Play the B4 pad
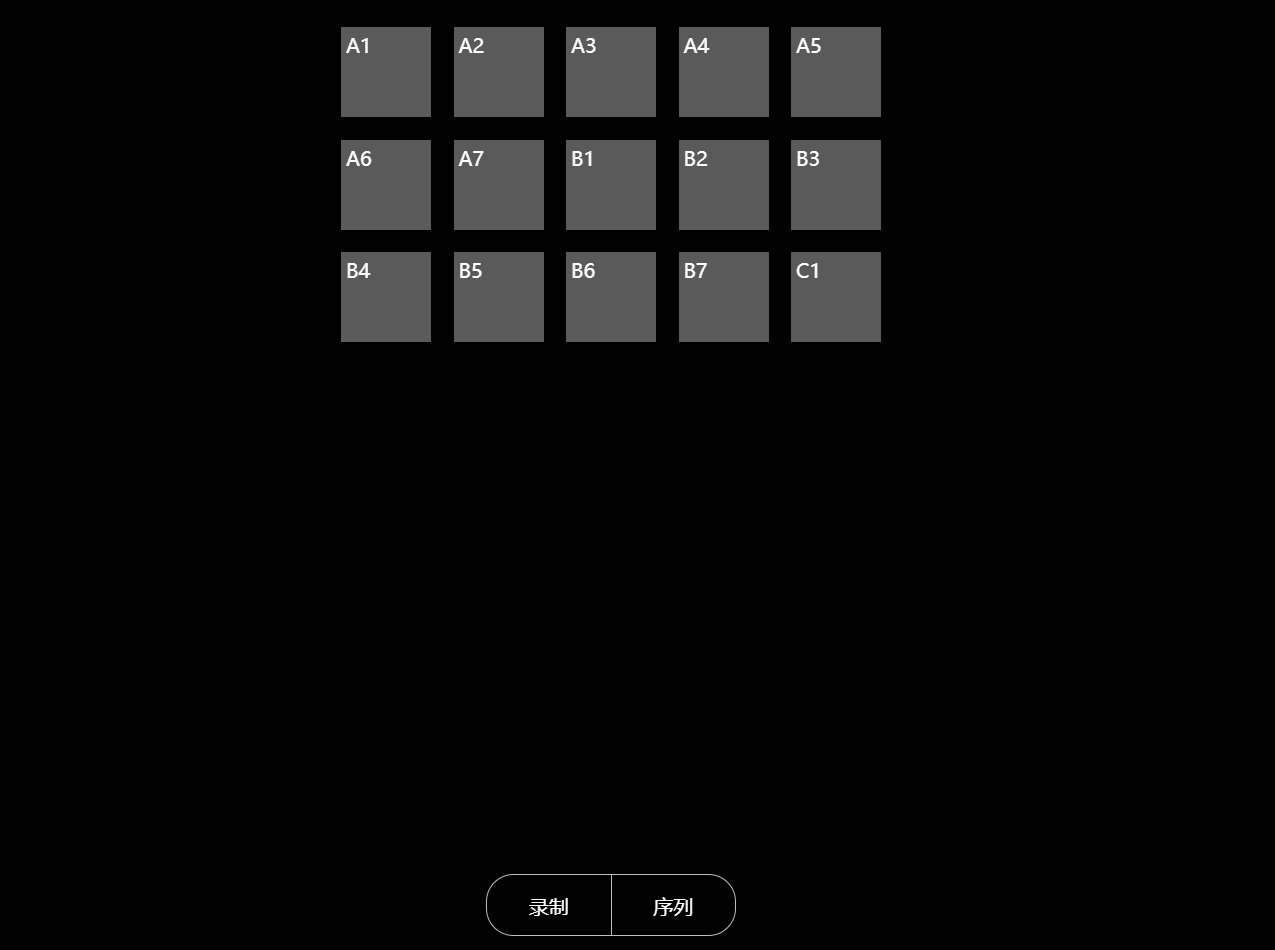 coord(386,297)
